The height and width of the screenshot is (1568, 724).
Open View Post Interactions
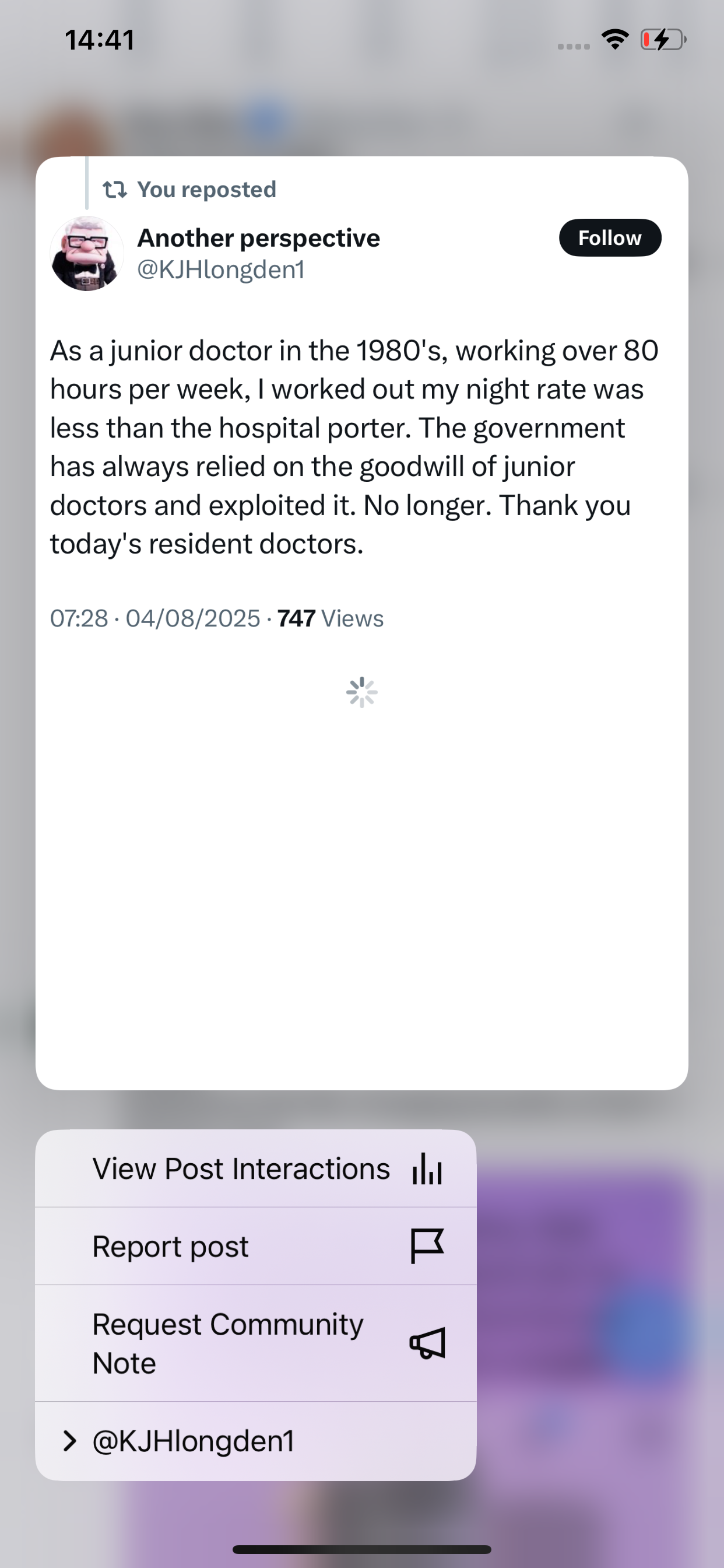click(x=255, y=1168)
